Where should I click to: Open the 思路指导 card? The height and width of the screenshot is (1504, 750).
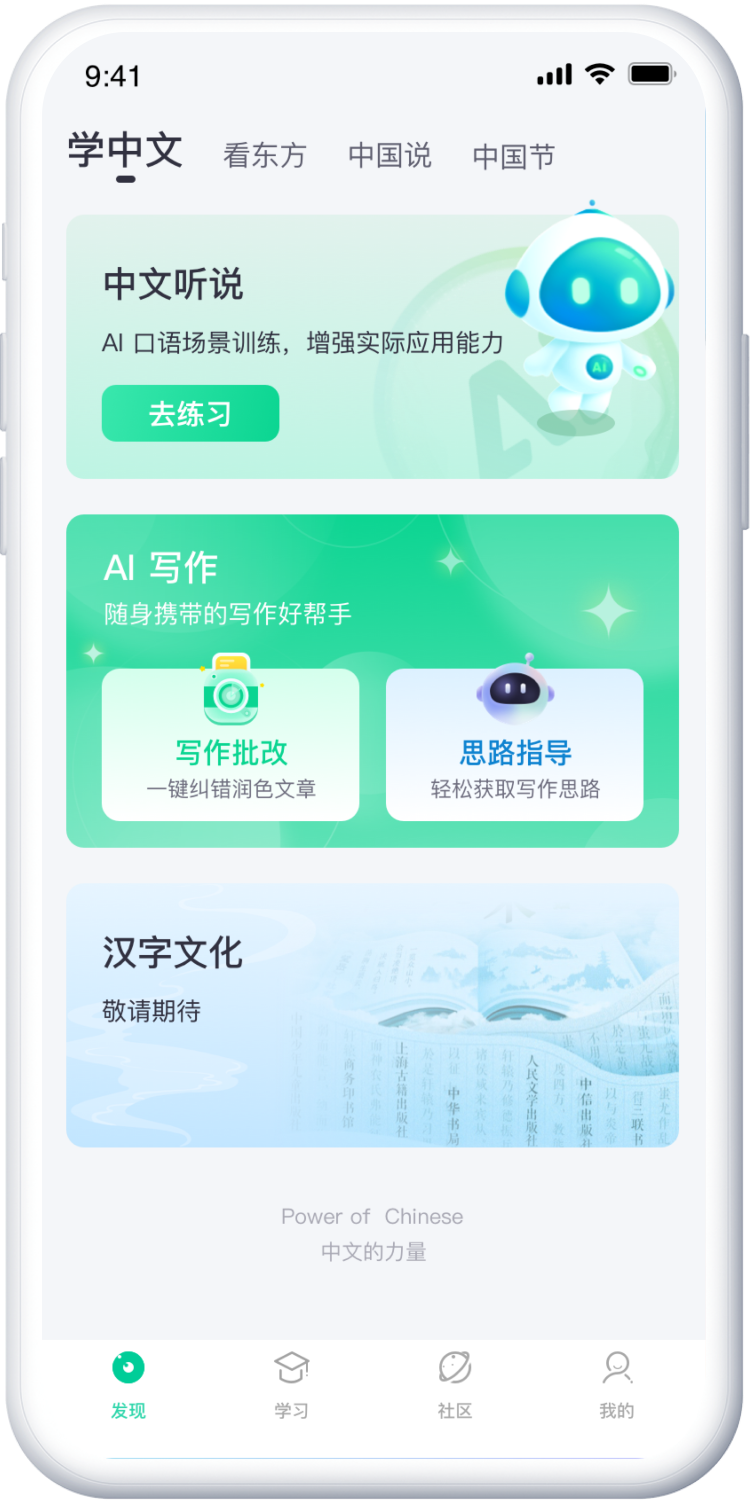[514, 745]
